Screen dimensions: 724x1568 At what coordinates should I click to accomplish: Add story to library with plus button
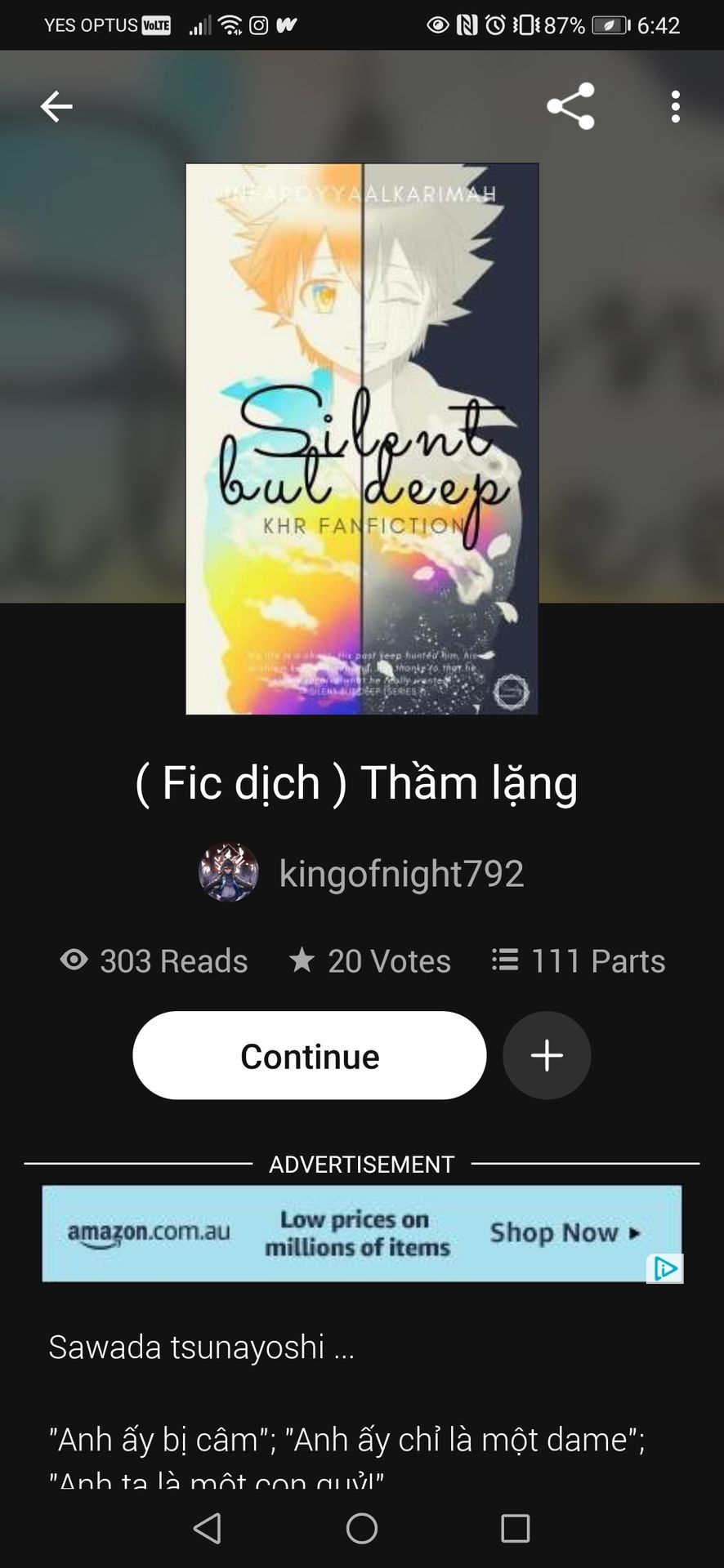[x=547, y=1055]
